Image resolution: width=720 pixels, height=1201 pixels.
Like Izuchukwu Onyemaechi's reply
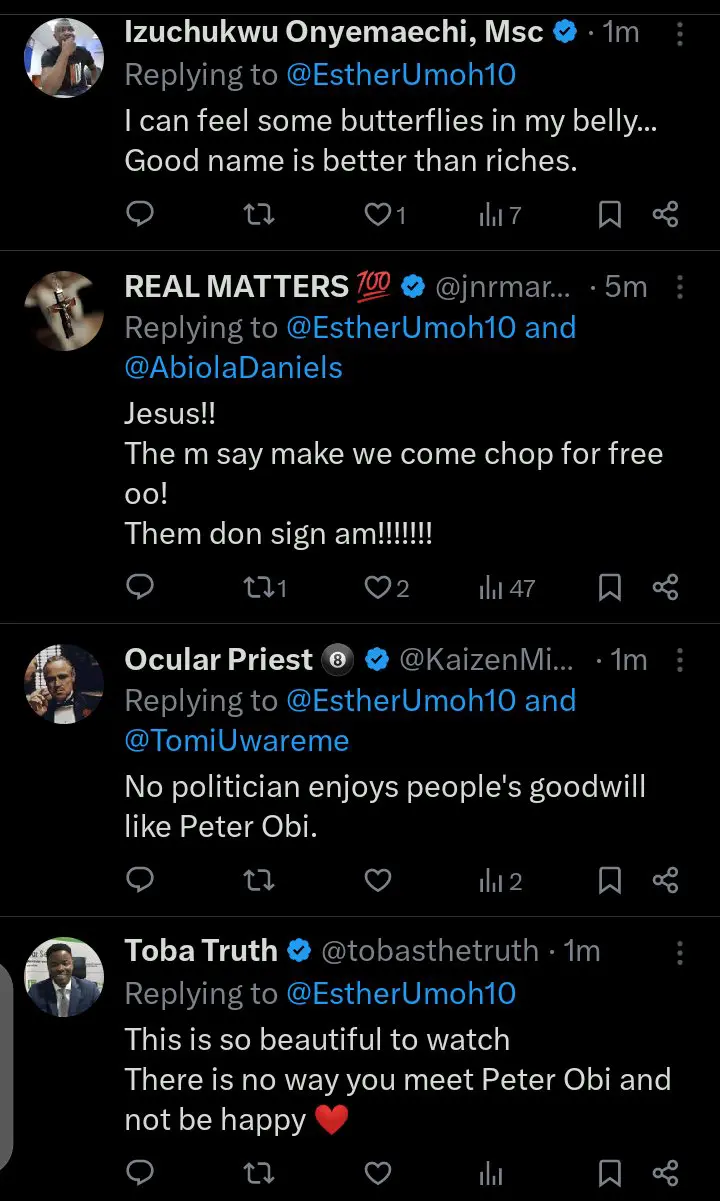pyautogui.click(x=378, y=214)
